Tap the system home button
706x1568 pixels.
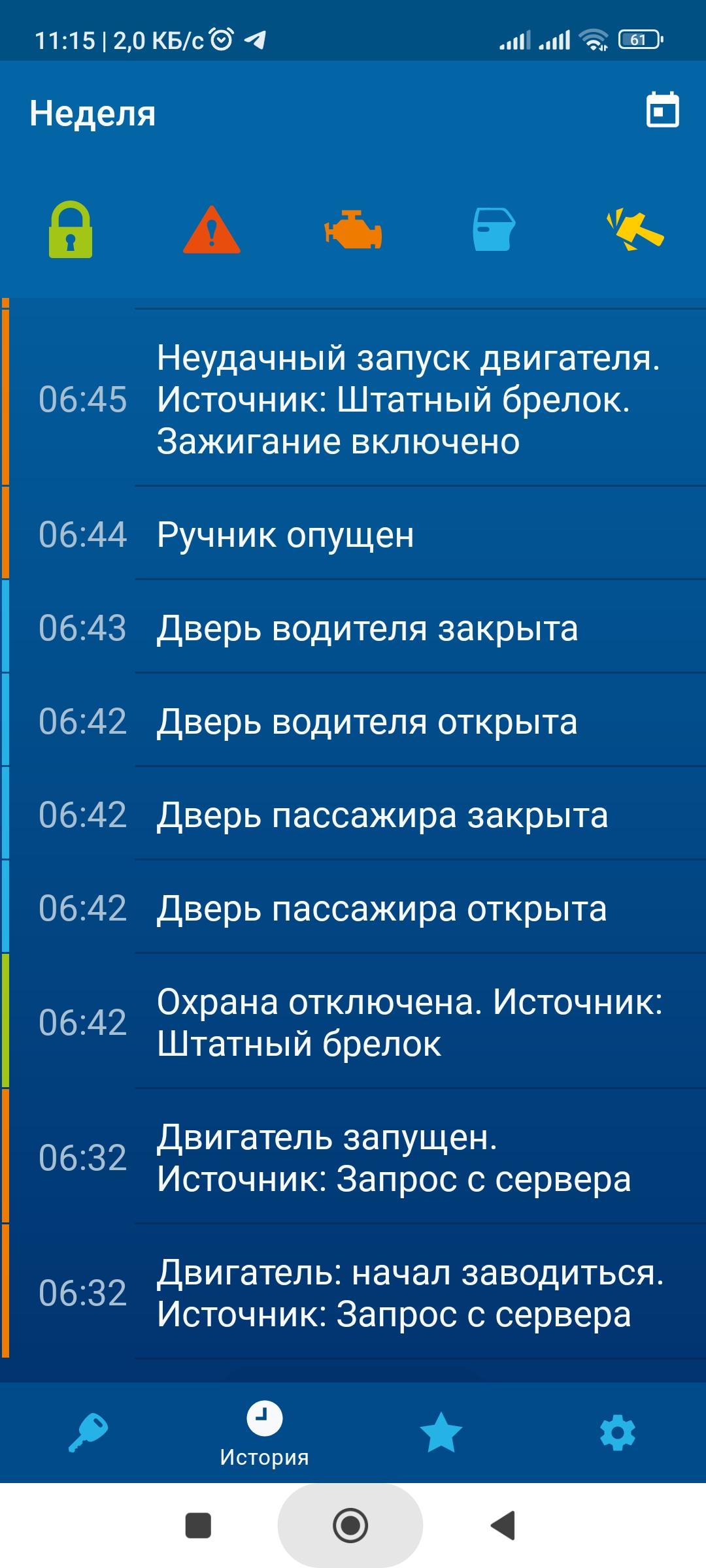[350, 1526]
